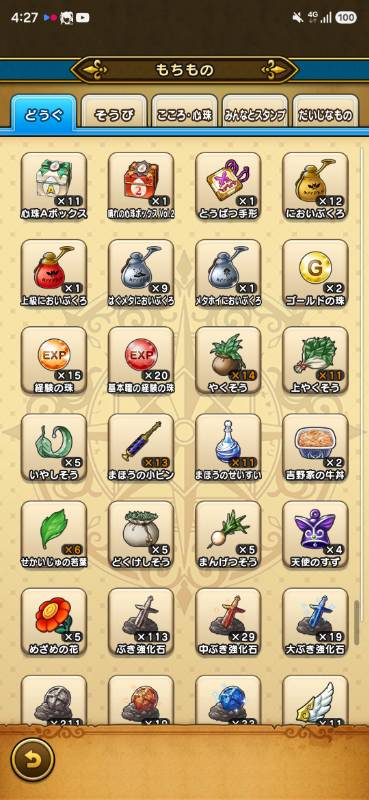The width and height of the screenshot is (369, 800).
Task: Switch to the みんなとスタンプ tab
Action: click(x=255, y=115)
